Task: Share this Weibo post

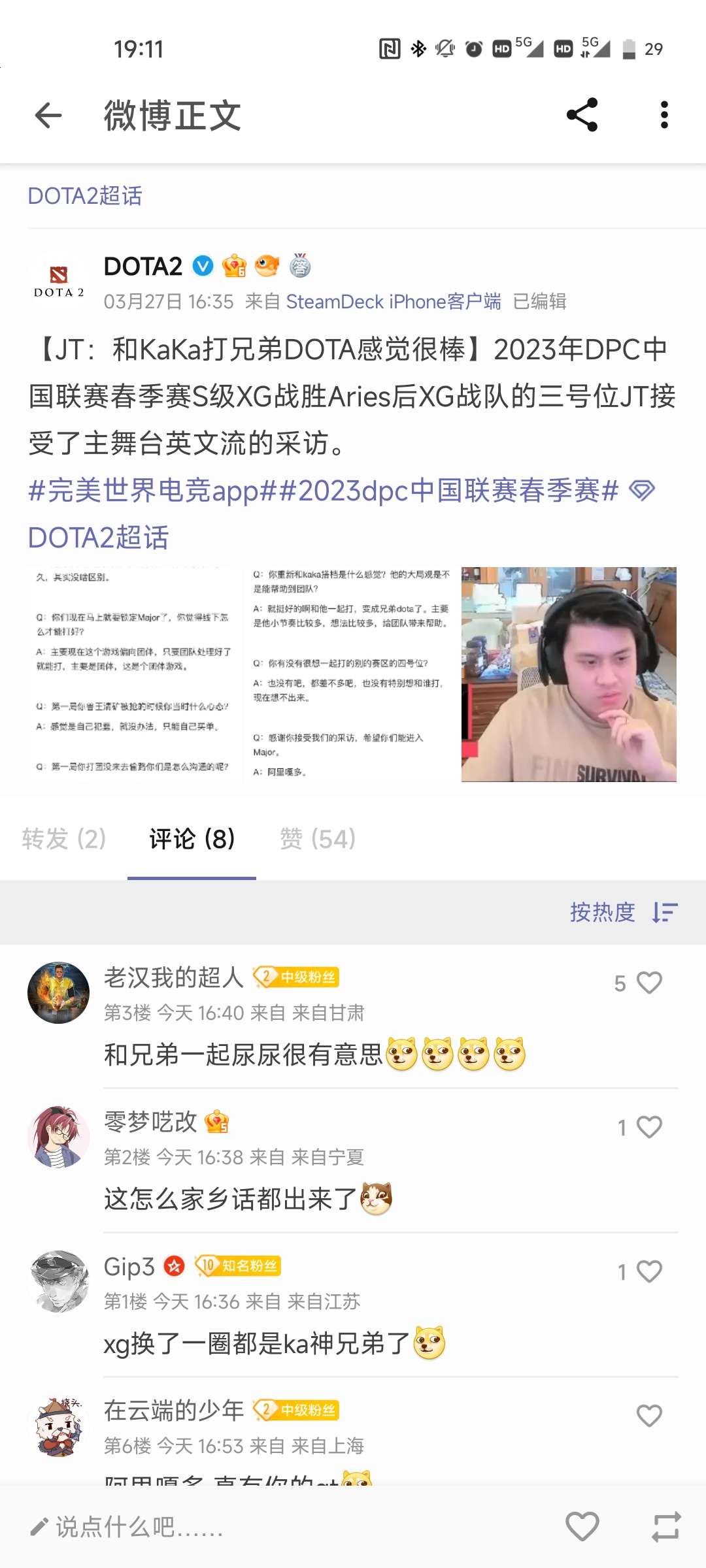Action: (582, 115)
